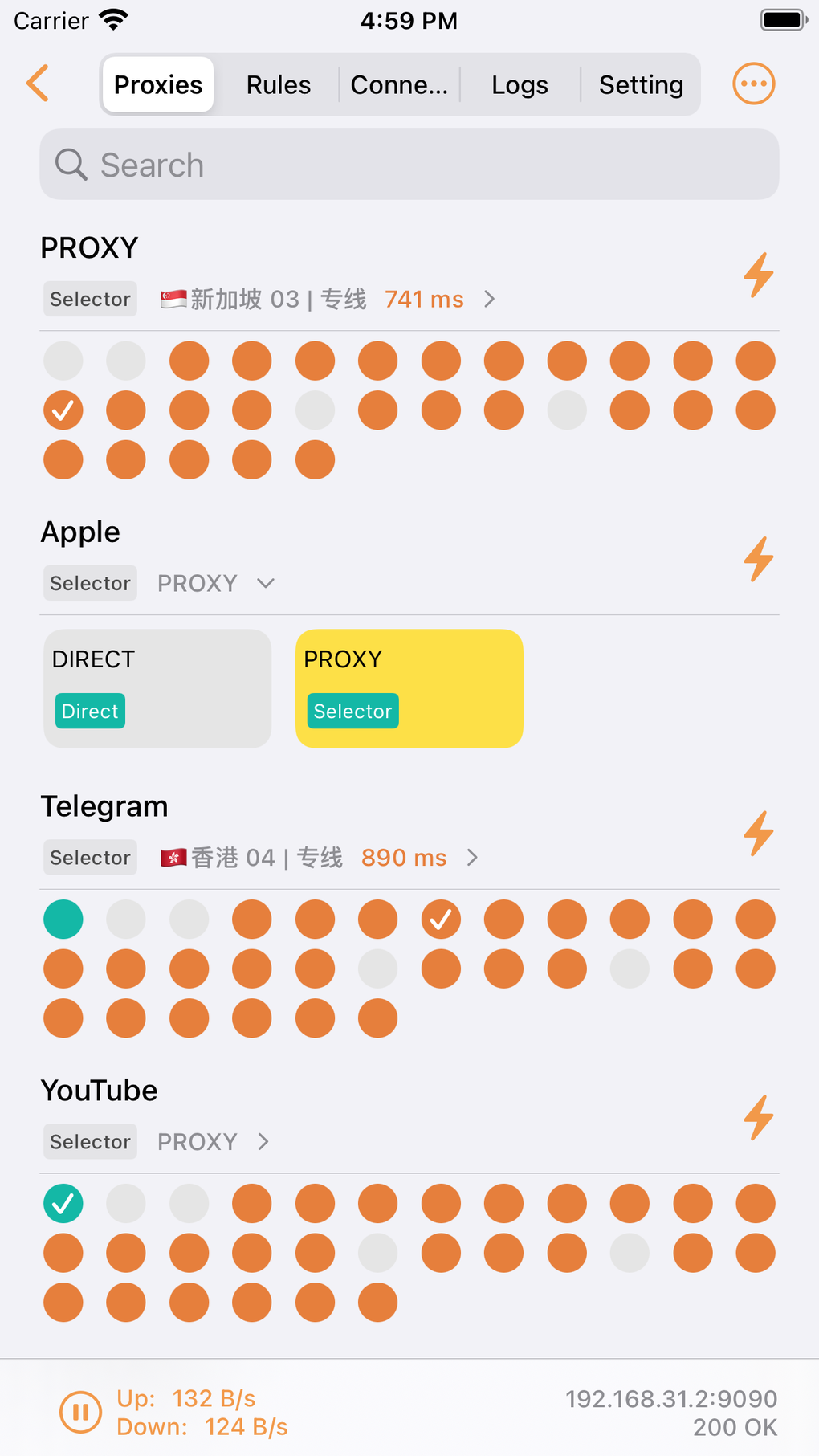This screenshot has height=1456, width=819.
Task: Click the Wi-Fi icon in status bar
Action: [114, 19]
